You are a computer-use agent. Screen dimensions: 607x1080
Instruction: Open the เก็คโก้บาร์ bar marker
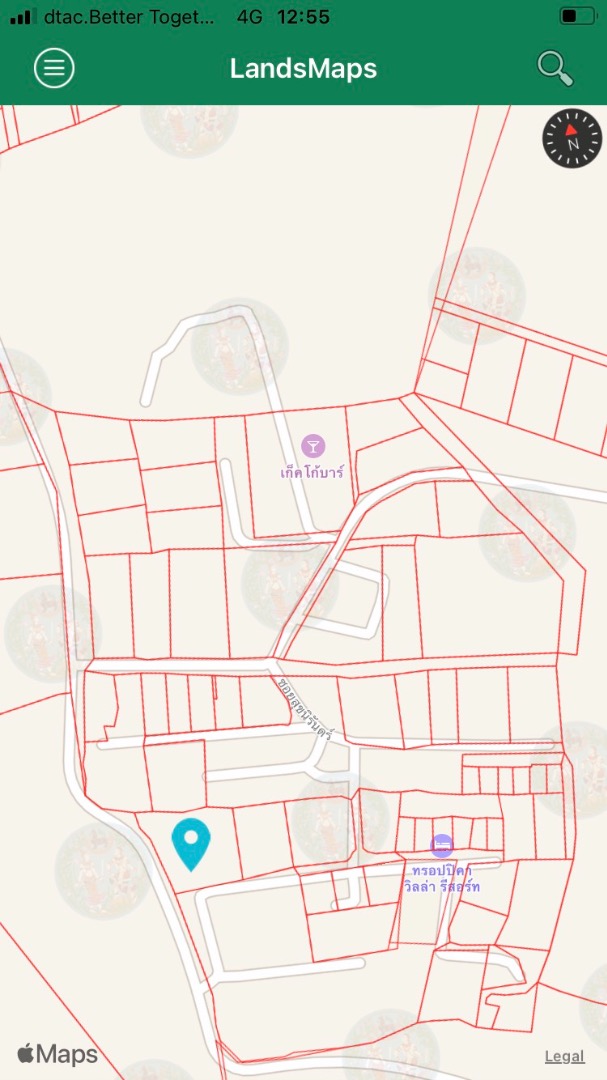pos(313,446)
